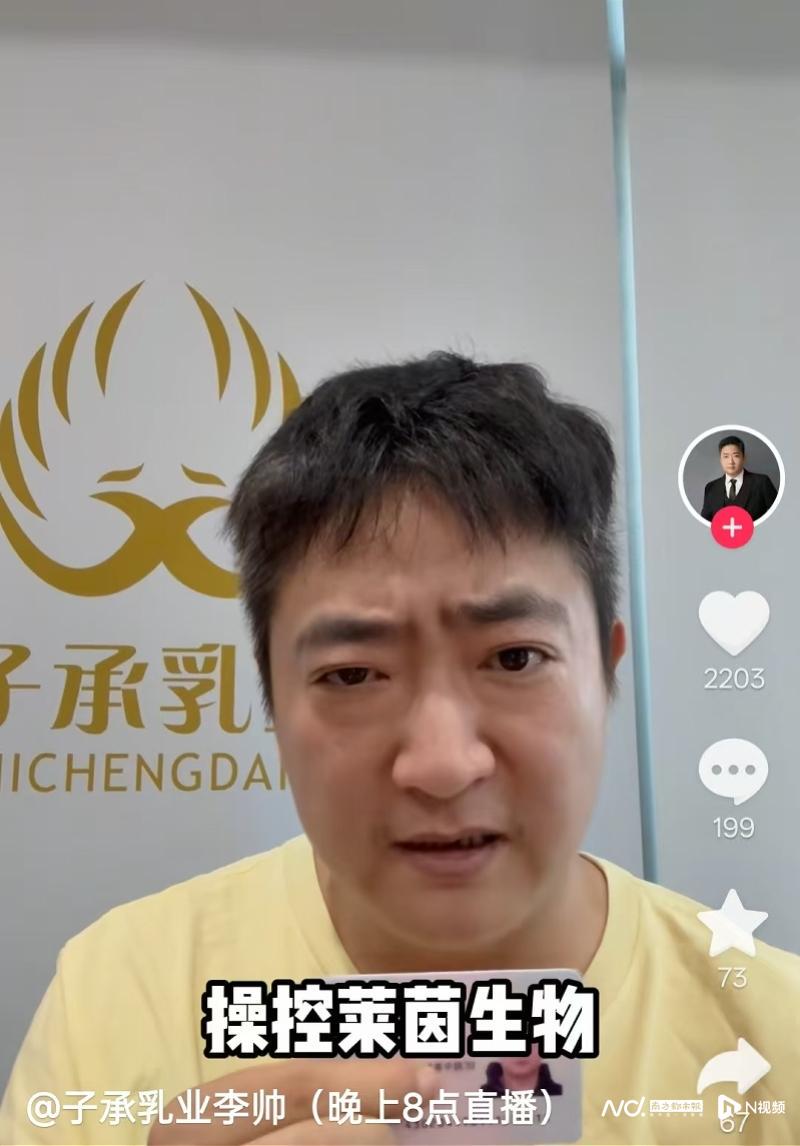Image resolution: width=800 pixels, height=1146 pixels.
Task: Add the video to favorites with the star
Action: pos(733,923)
